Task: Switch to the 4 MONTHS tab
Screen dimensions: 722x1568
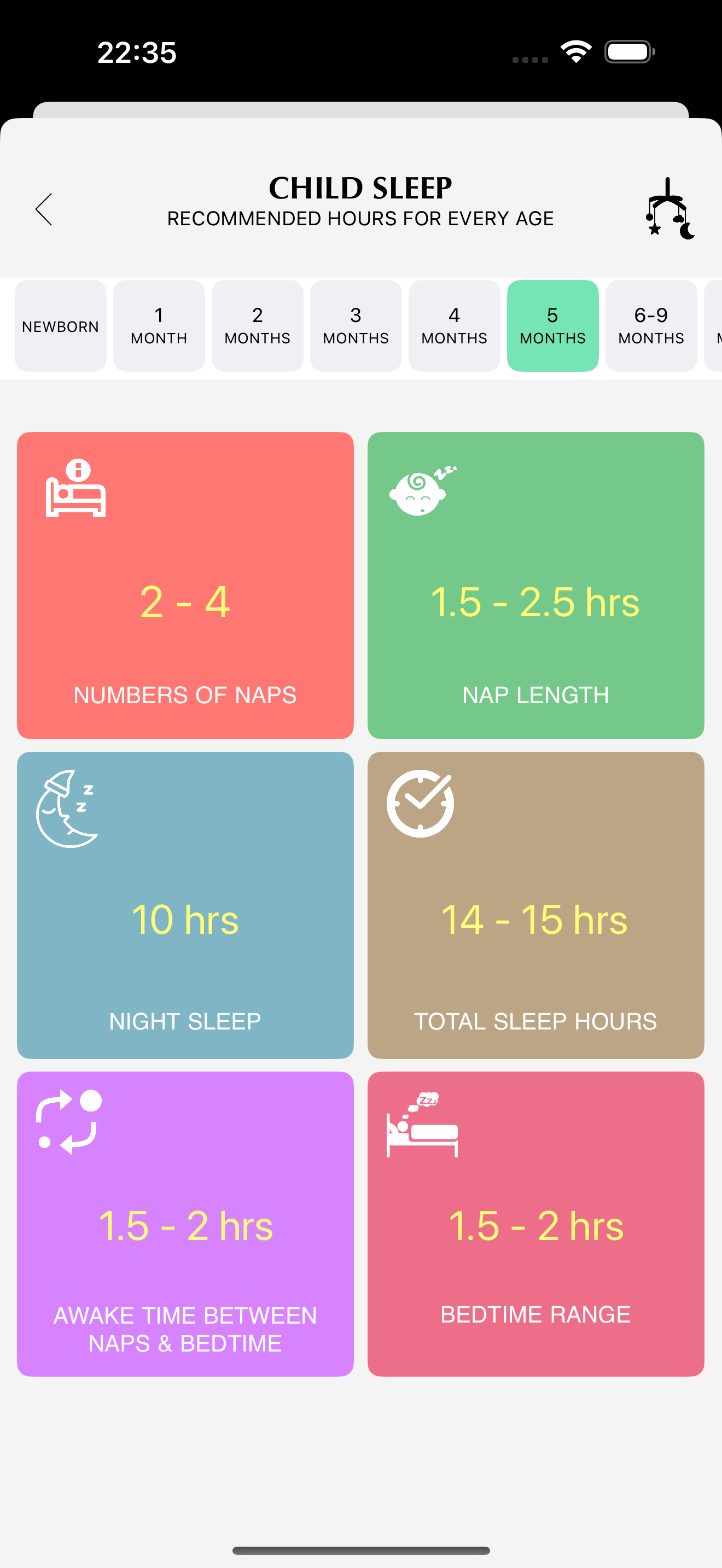Action: pyautogui.click(x=454, y=325)
